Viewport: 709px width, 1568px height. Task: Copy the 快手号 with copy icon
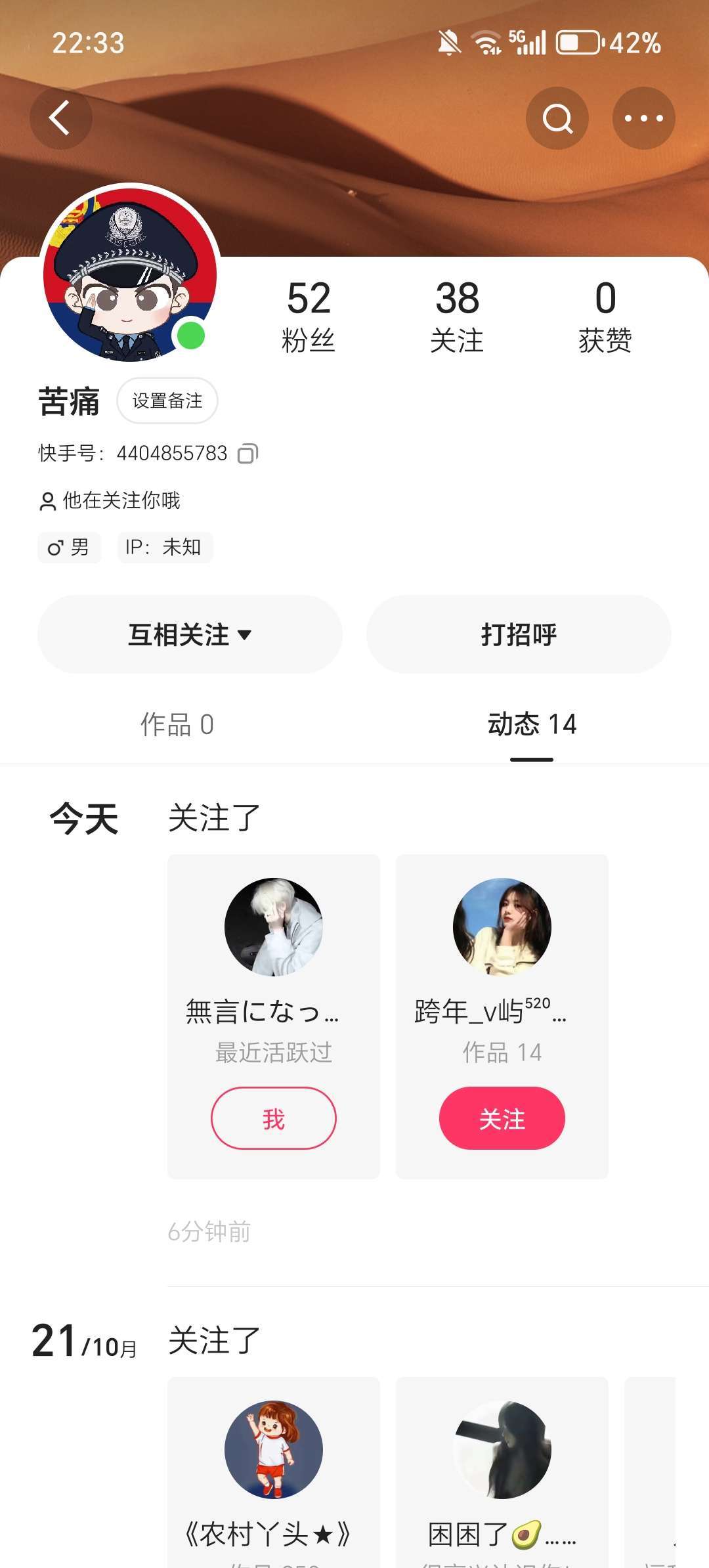(x=247, y=454)
